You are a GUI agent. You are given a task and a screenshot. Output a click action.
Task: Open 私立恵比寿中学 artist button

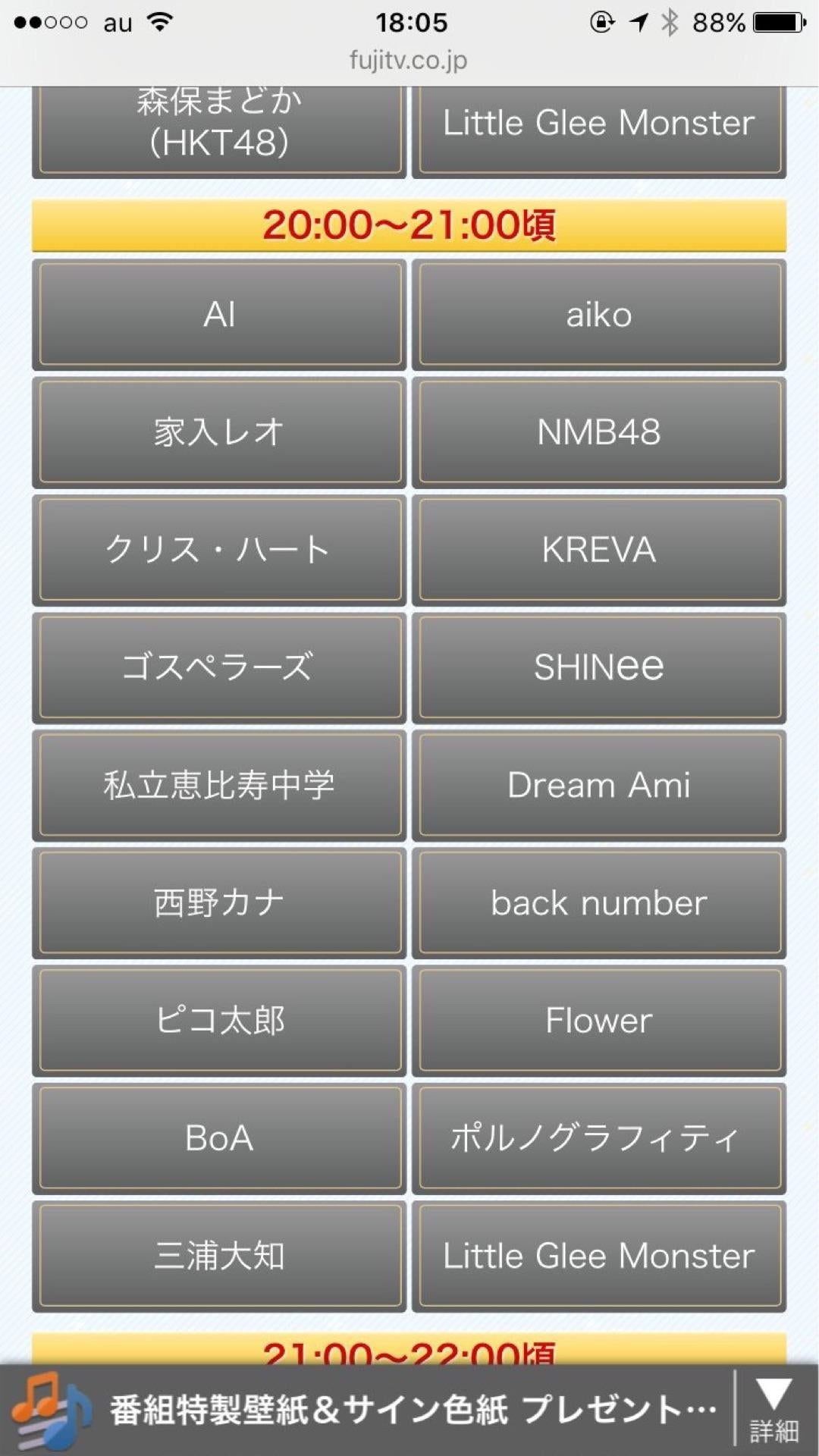click(219, 785)
